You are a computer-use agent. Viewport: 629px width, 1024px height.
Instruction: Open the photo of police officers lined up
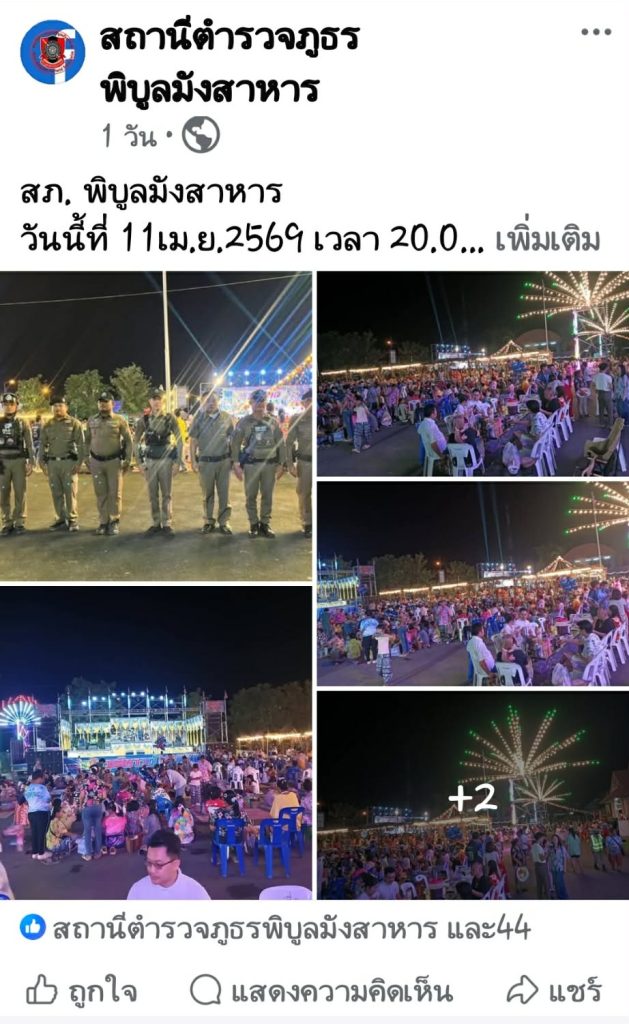pos(156,426)
